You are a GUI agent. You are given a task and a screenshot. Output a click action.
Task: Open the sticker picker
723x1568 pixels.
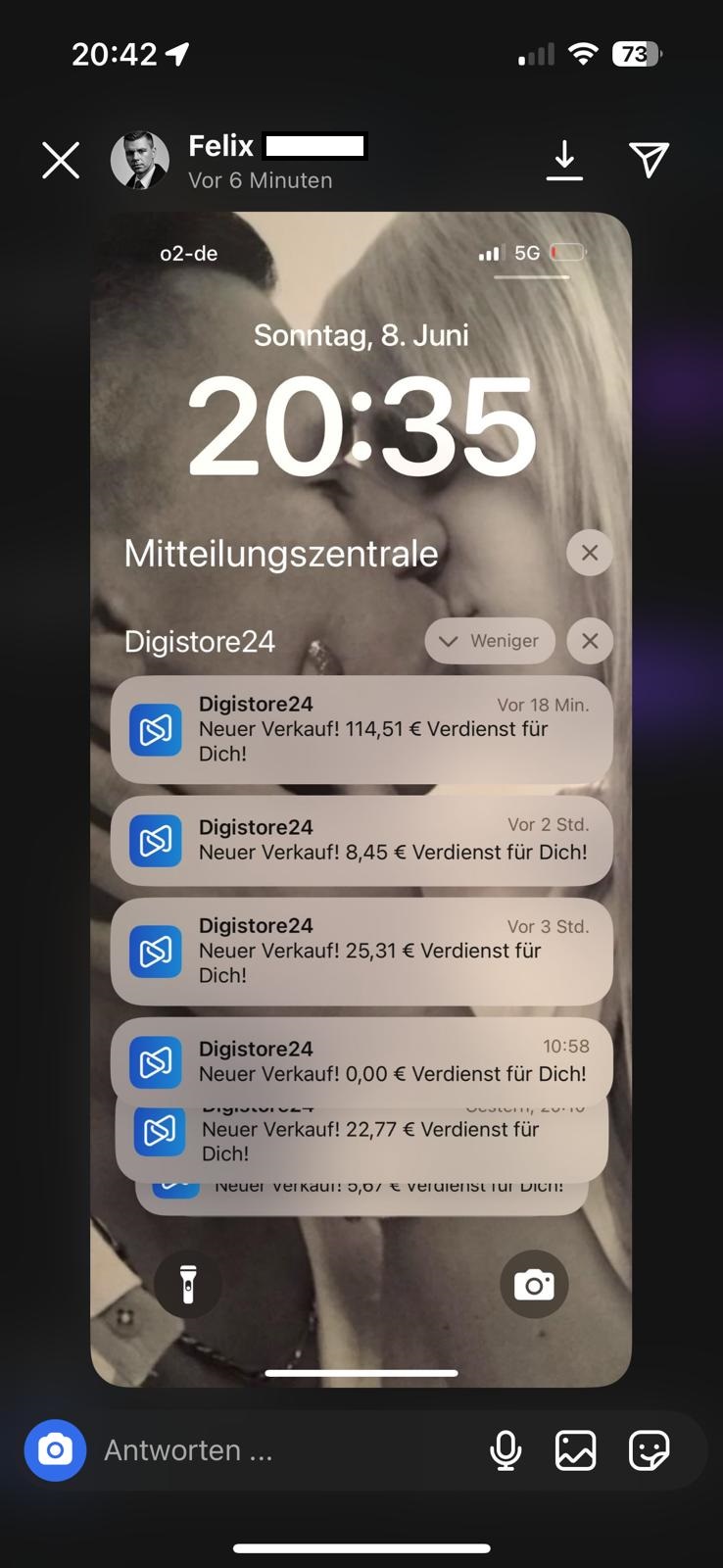pyautogui.click(x=648, y=1449)
